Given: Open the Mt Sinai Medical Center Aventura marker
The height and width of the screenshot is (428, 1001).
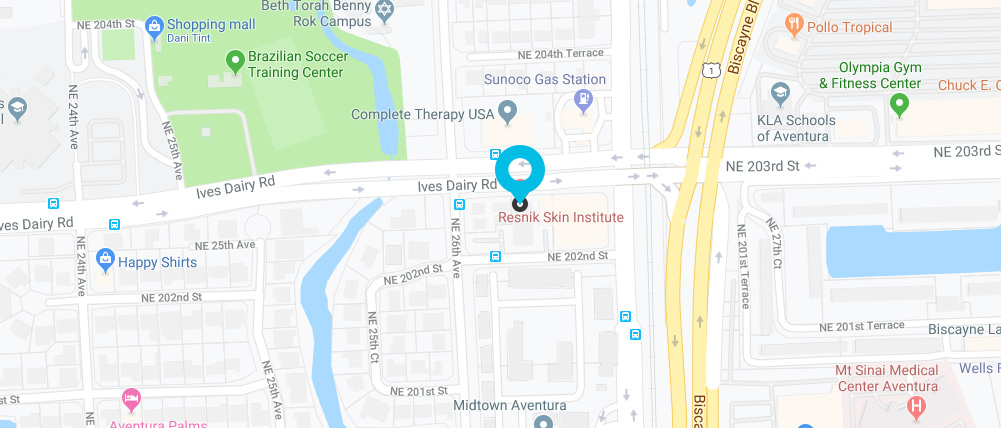Looking at the screenshot, I should [x=914, y=405].
